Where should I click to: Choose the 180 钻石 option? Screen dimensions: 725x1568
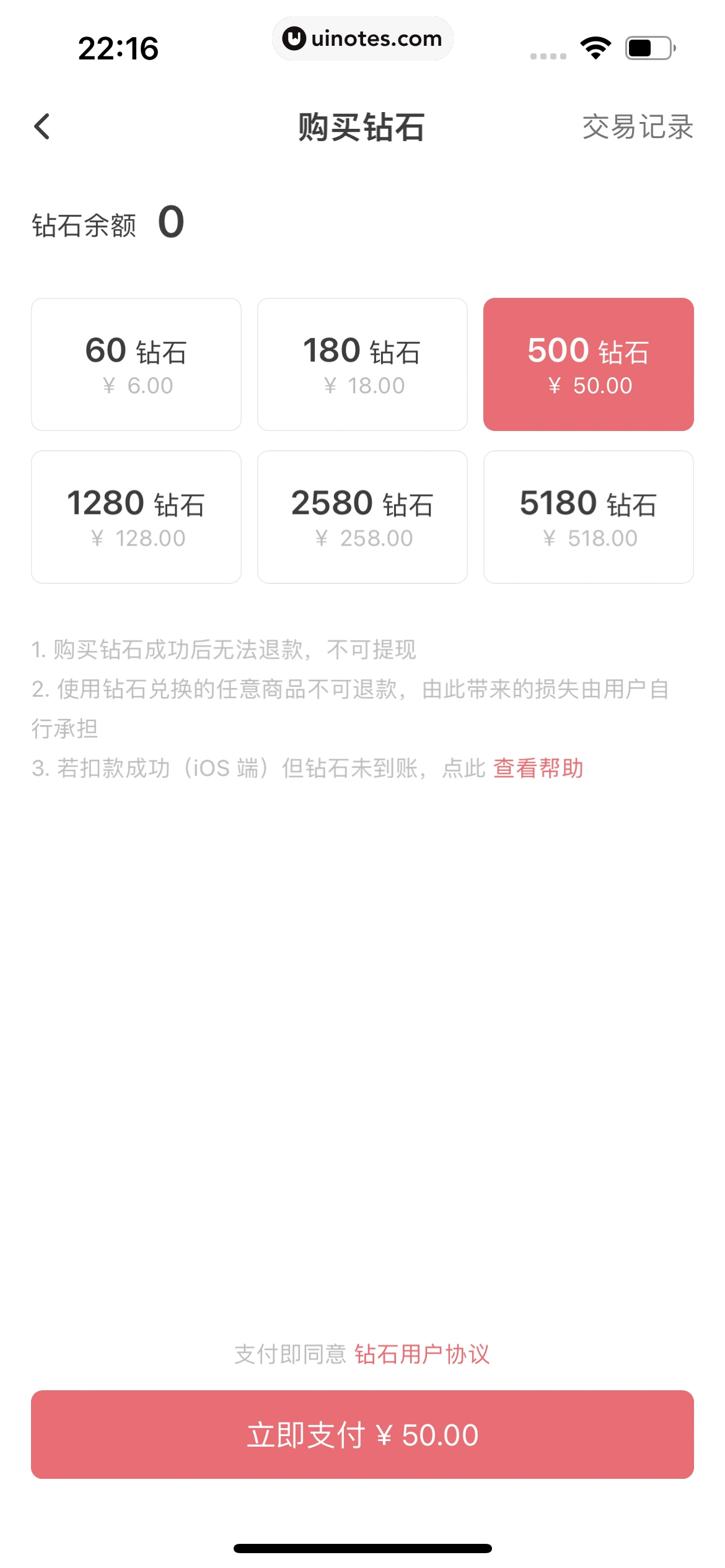[x=362, y=364]
